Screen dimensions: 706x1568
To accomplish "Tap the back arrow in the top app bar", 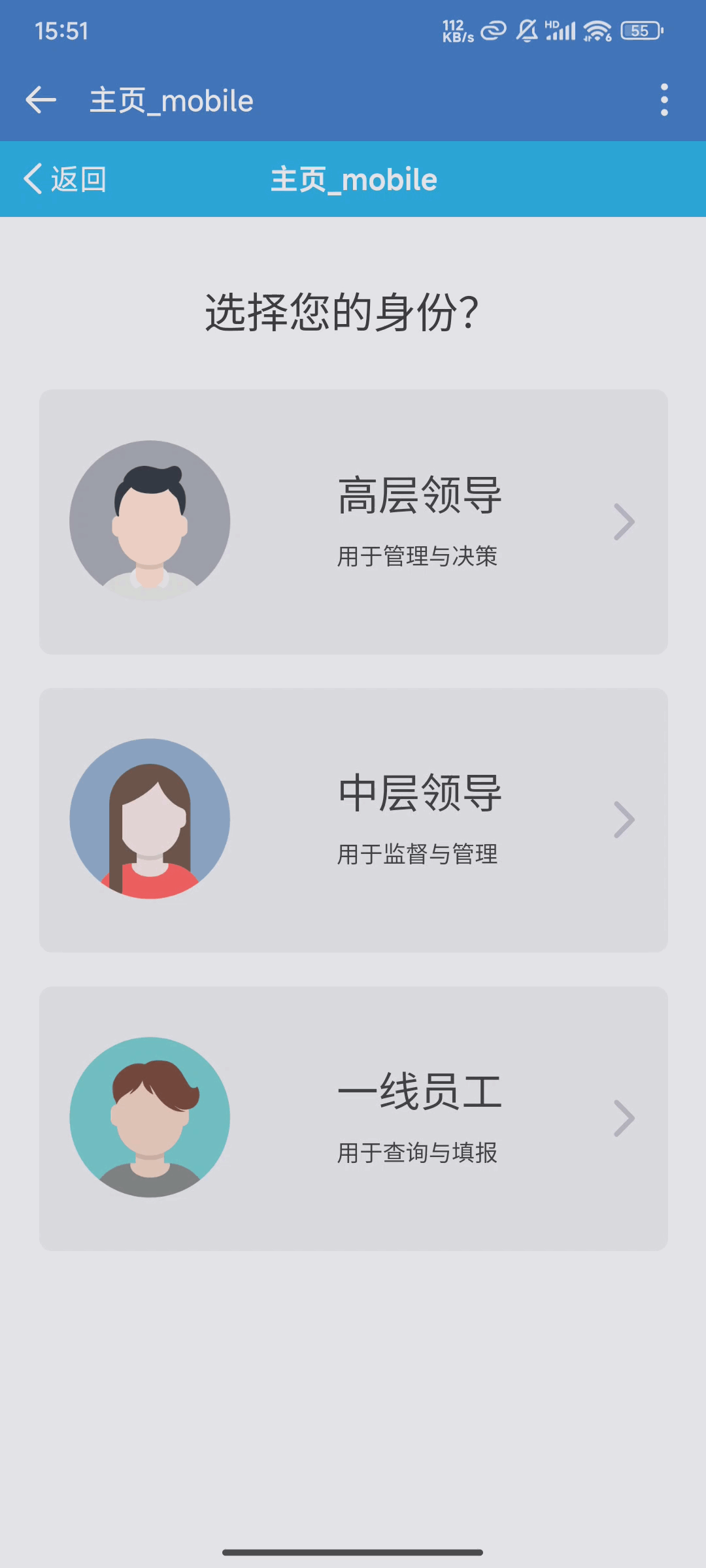I will tap(41, 100).
